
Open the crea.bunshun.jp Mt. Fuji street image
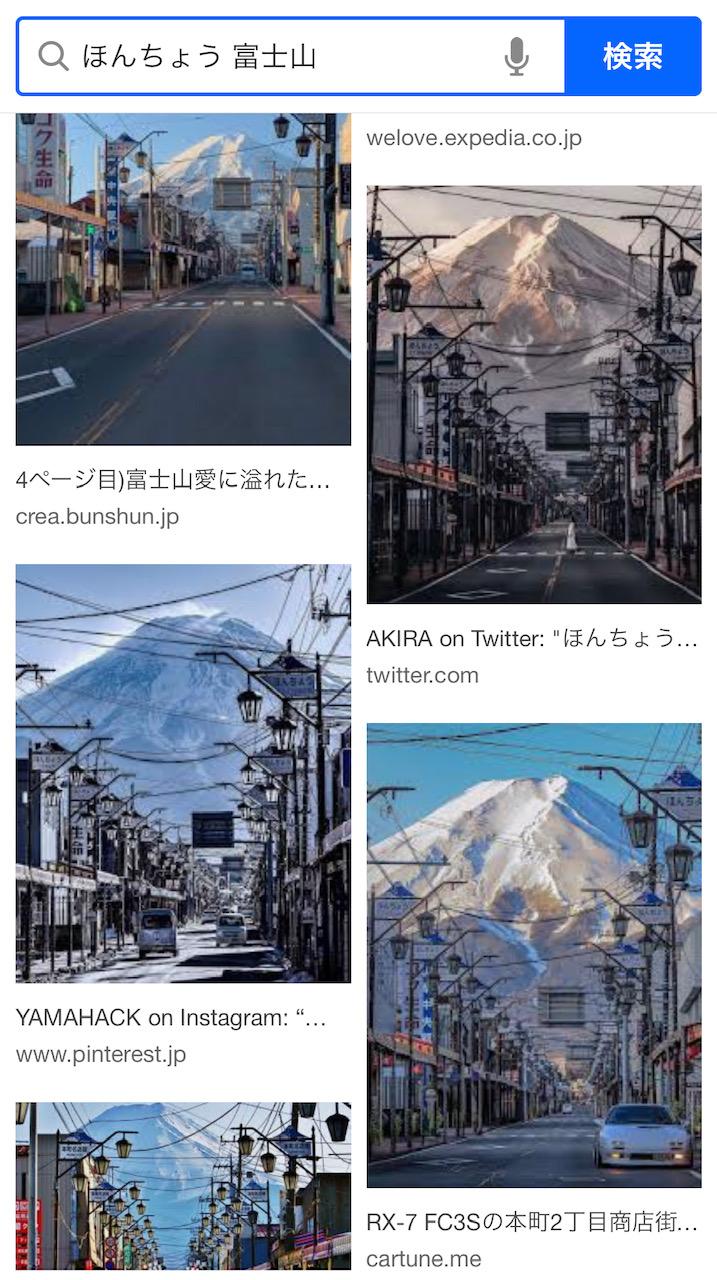click(x=183, y=279)
